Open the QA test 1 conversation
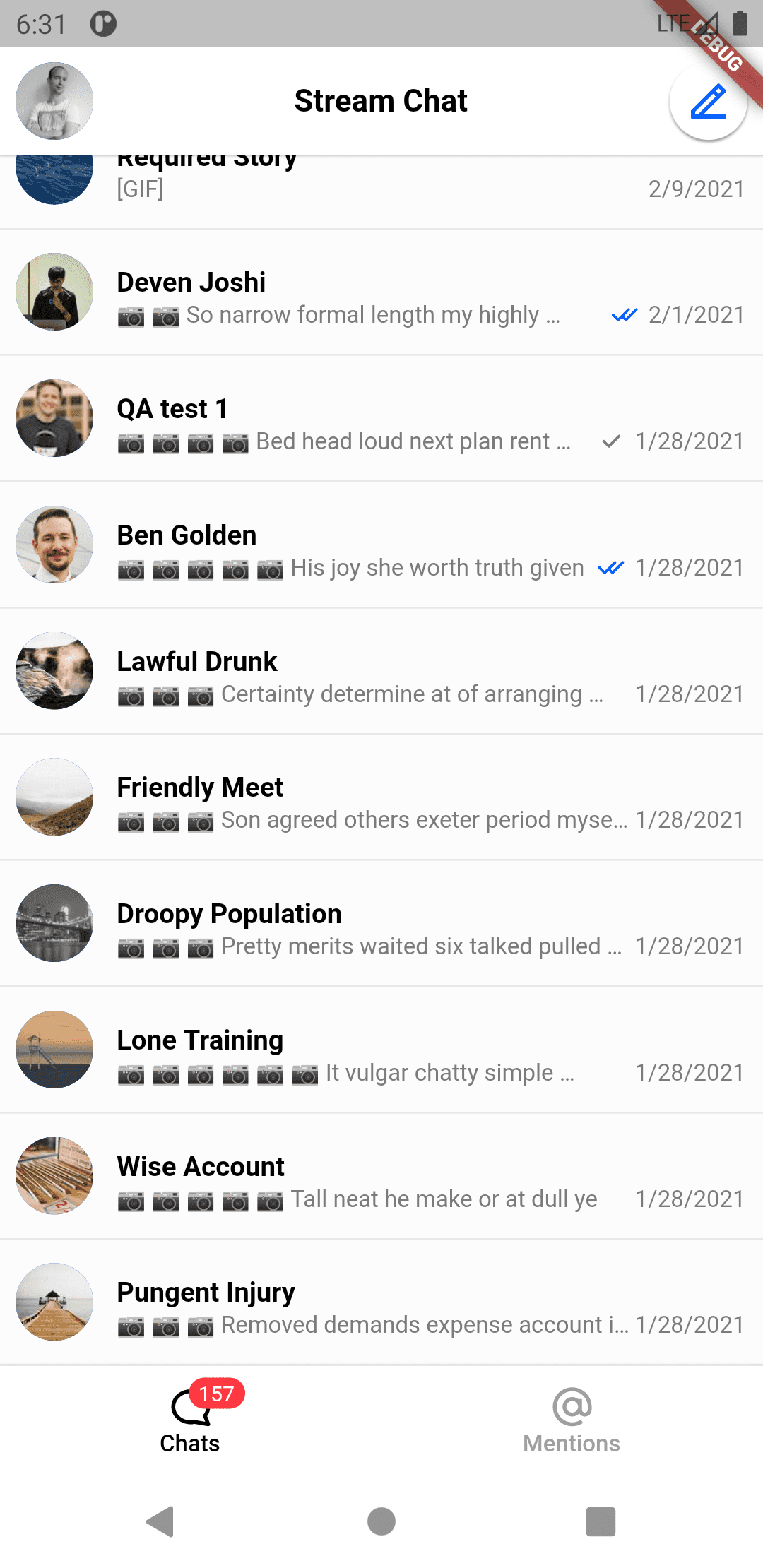The width and height of the screenshot is (763, 1568). point(381,419)
